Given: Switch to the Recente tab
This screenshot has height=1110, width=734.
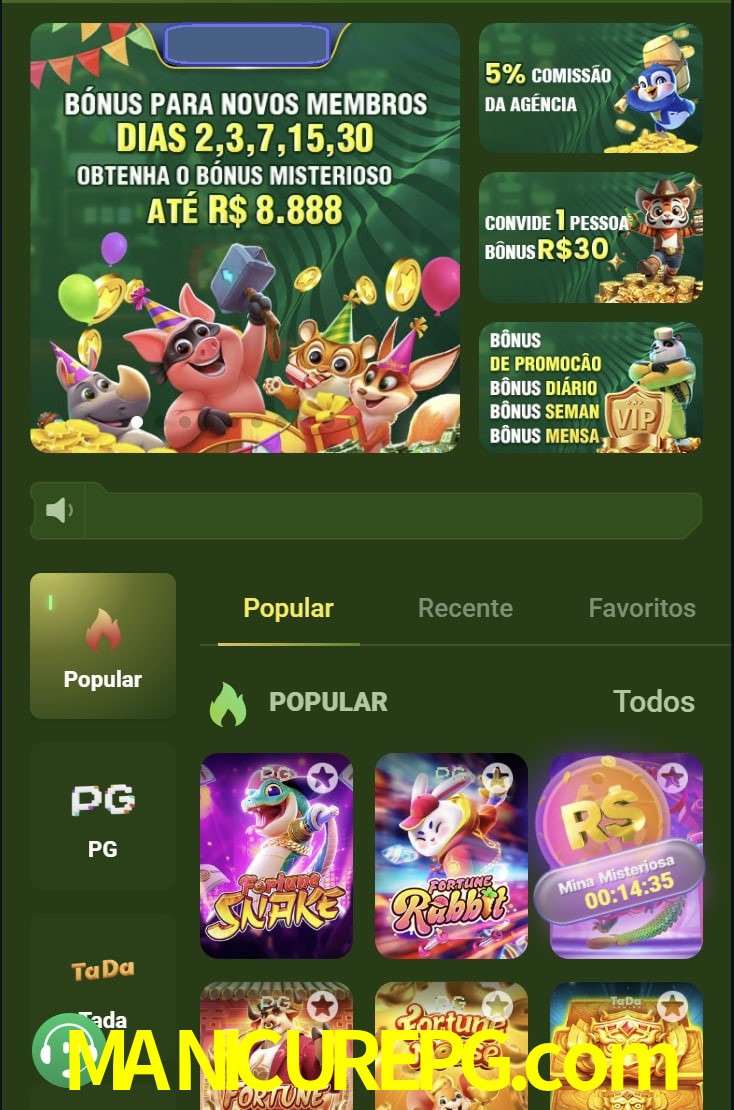Looking at the screenshot, I should pyautogui.click(x=465, y=608).
